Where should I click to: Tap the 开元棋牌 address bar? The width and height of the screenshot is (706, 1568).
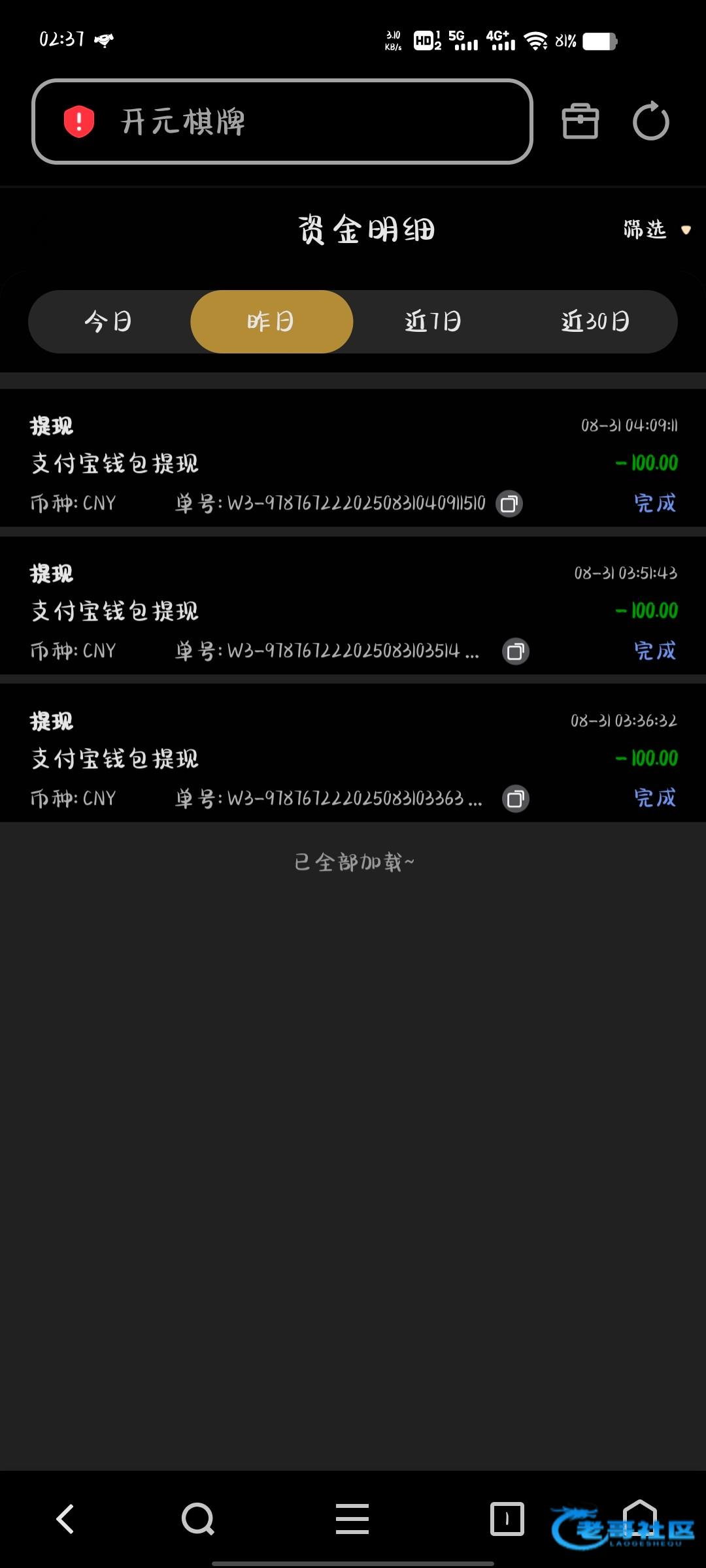coord(282,122)
